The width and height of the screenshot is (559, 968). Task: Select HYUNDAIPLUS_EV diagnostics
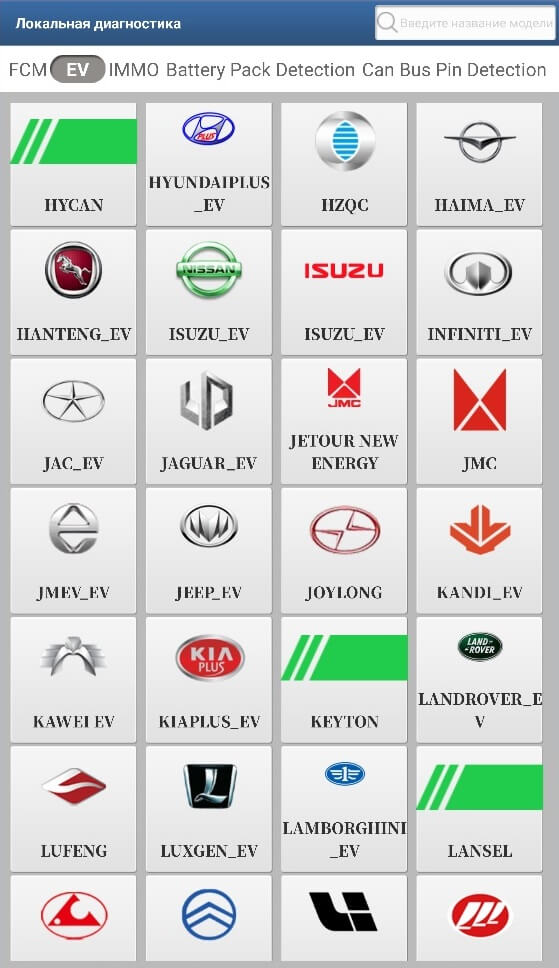pos(209,164)
